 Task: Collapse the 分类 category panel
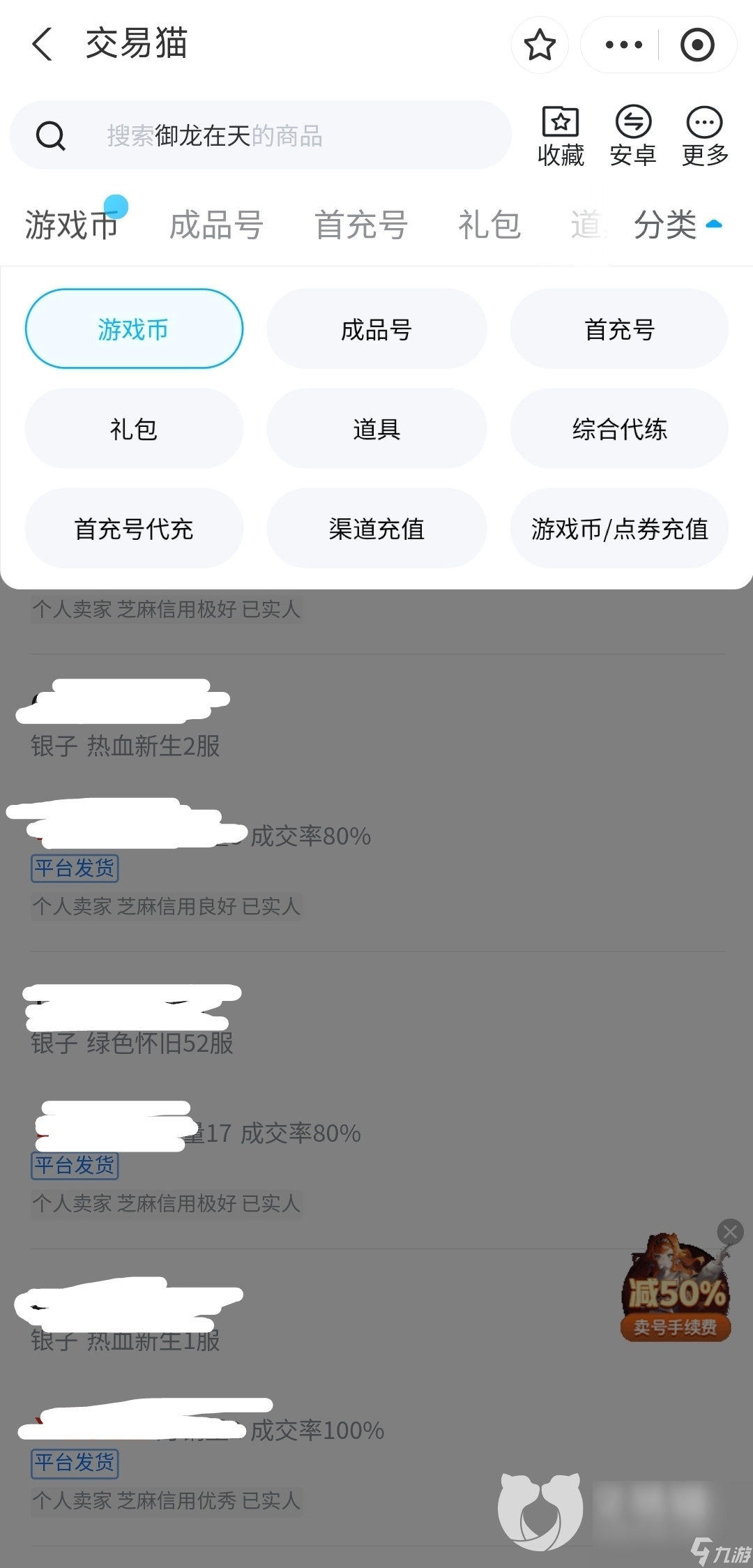[678, 225]
